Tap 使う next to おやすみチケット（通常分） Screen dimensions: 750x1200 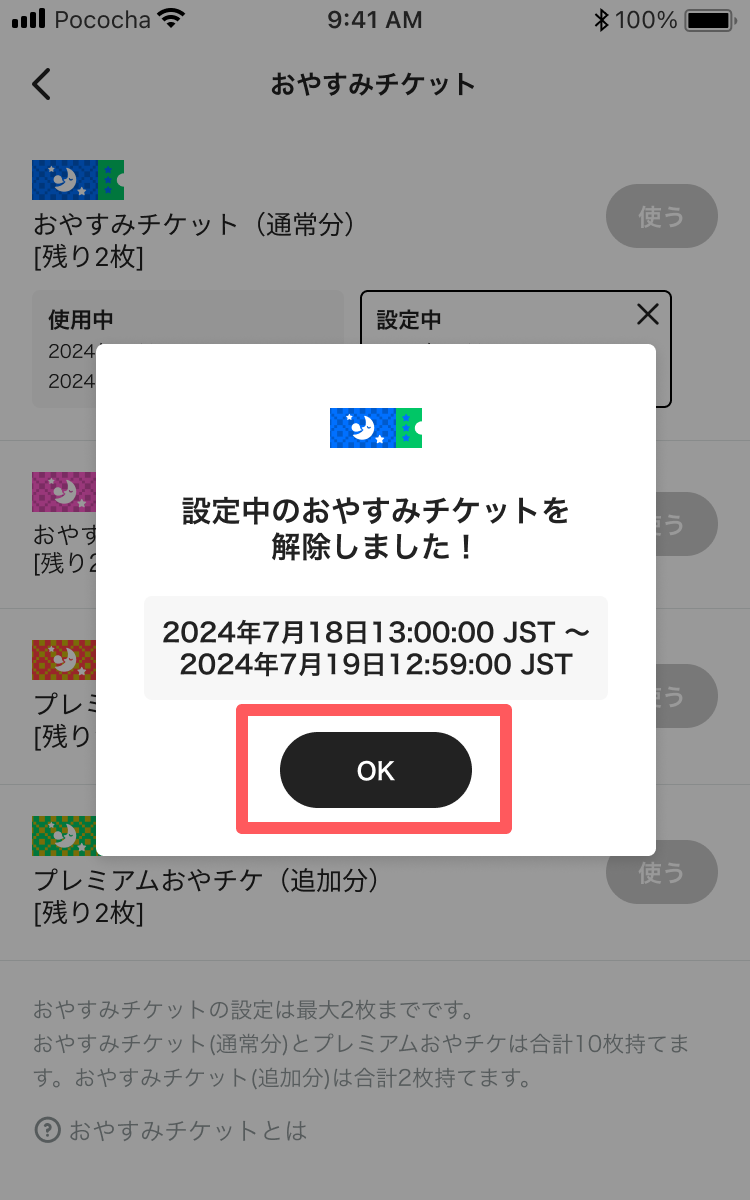662,216
